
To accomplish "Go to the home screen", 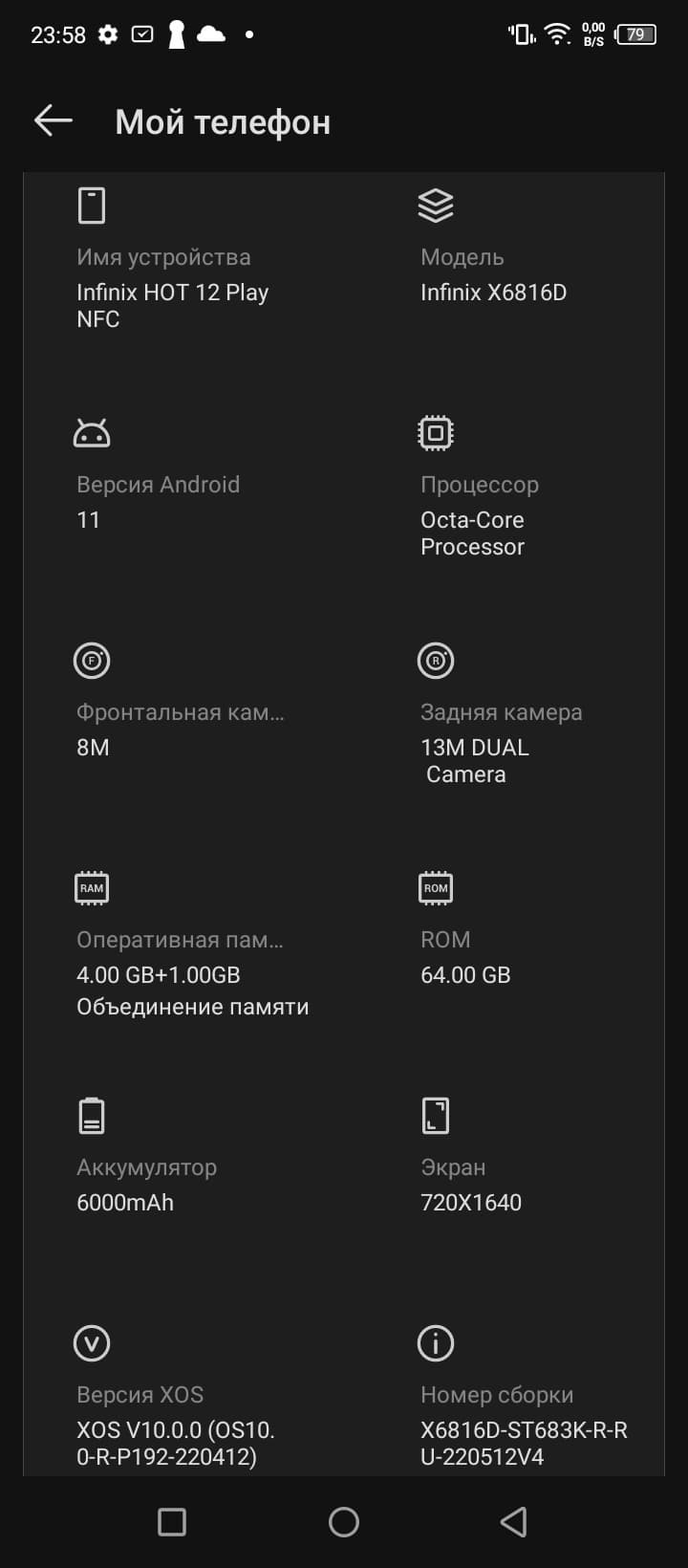I will click(344, 1521).
